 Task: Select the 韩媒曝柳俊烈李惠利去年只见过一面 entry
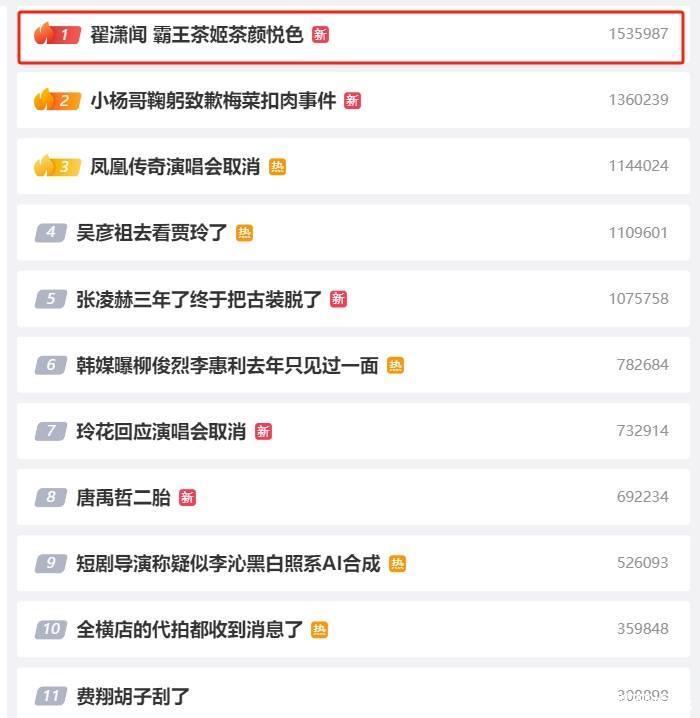coord(227,365)
